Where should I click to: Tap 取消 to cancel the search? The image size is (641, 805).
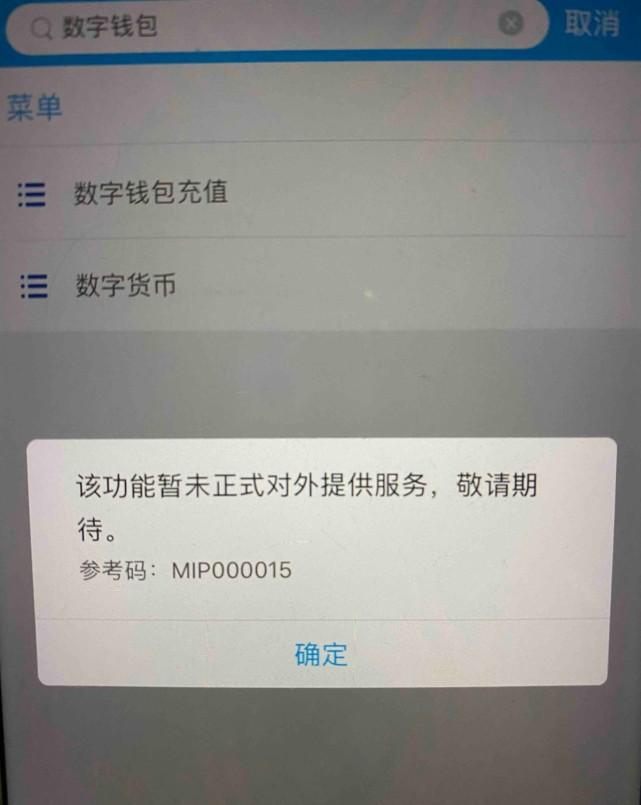[x=592, y=24]
